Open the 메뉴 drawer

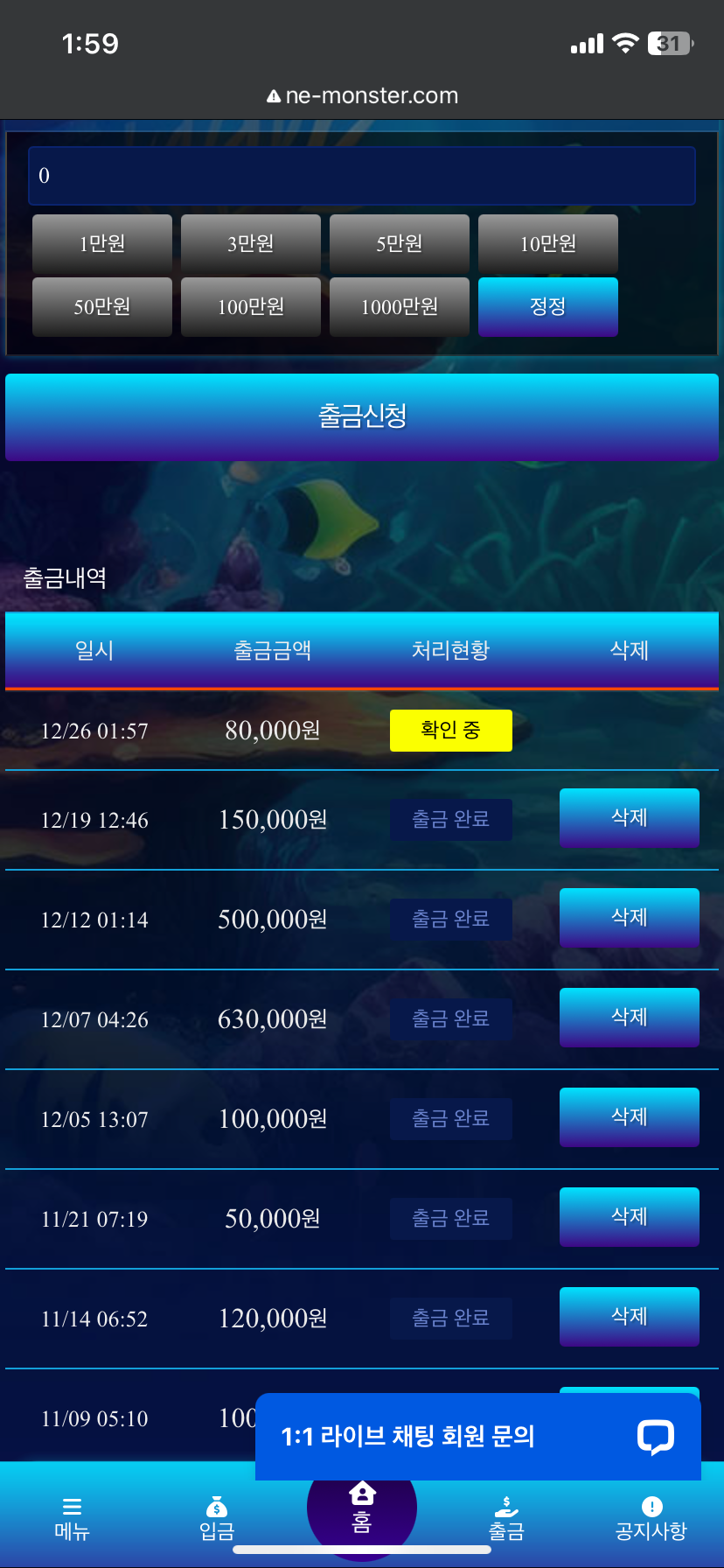pos(72,1517)
